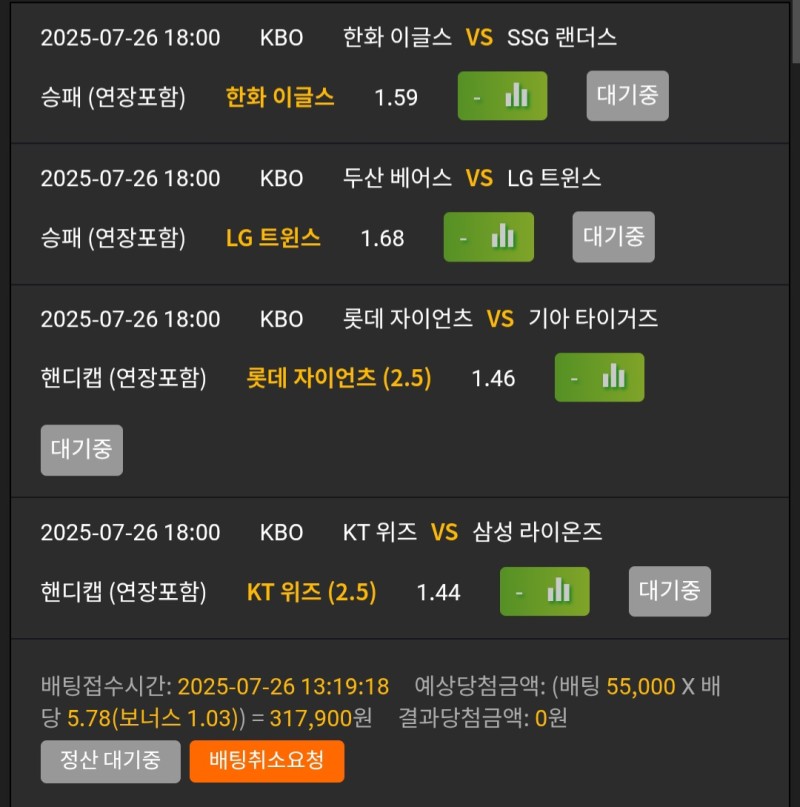Tap the 정산 대기중 button
This screenshot has height=807, width=800.
point(111,761)
